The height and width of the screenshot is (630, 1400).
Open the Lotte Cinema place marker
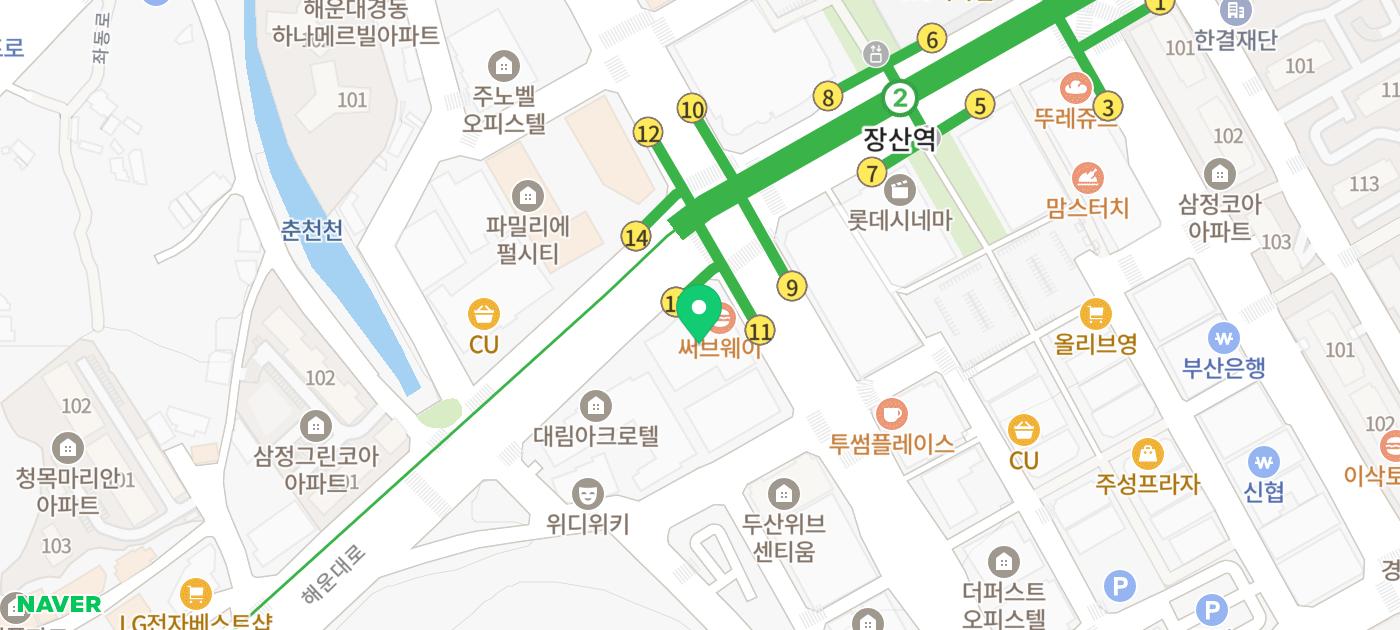901,189
